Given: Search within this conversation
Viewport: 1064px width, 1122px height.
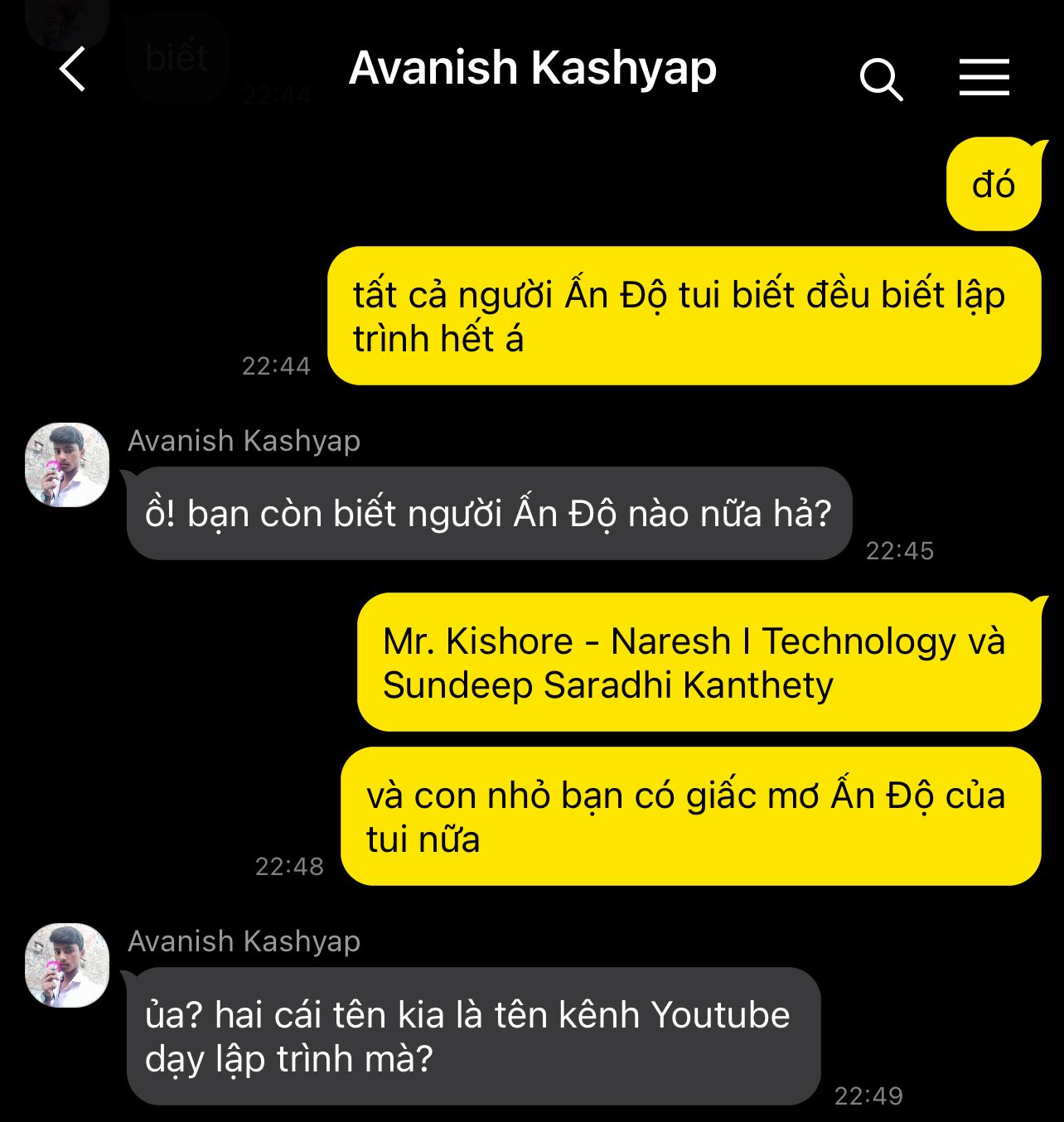Looking at the screenshot, I should point(881,79).
